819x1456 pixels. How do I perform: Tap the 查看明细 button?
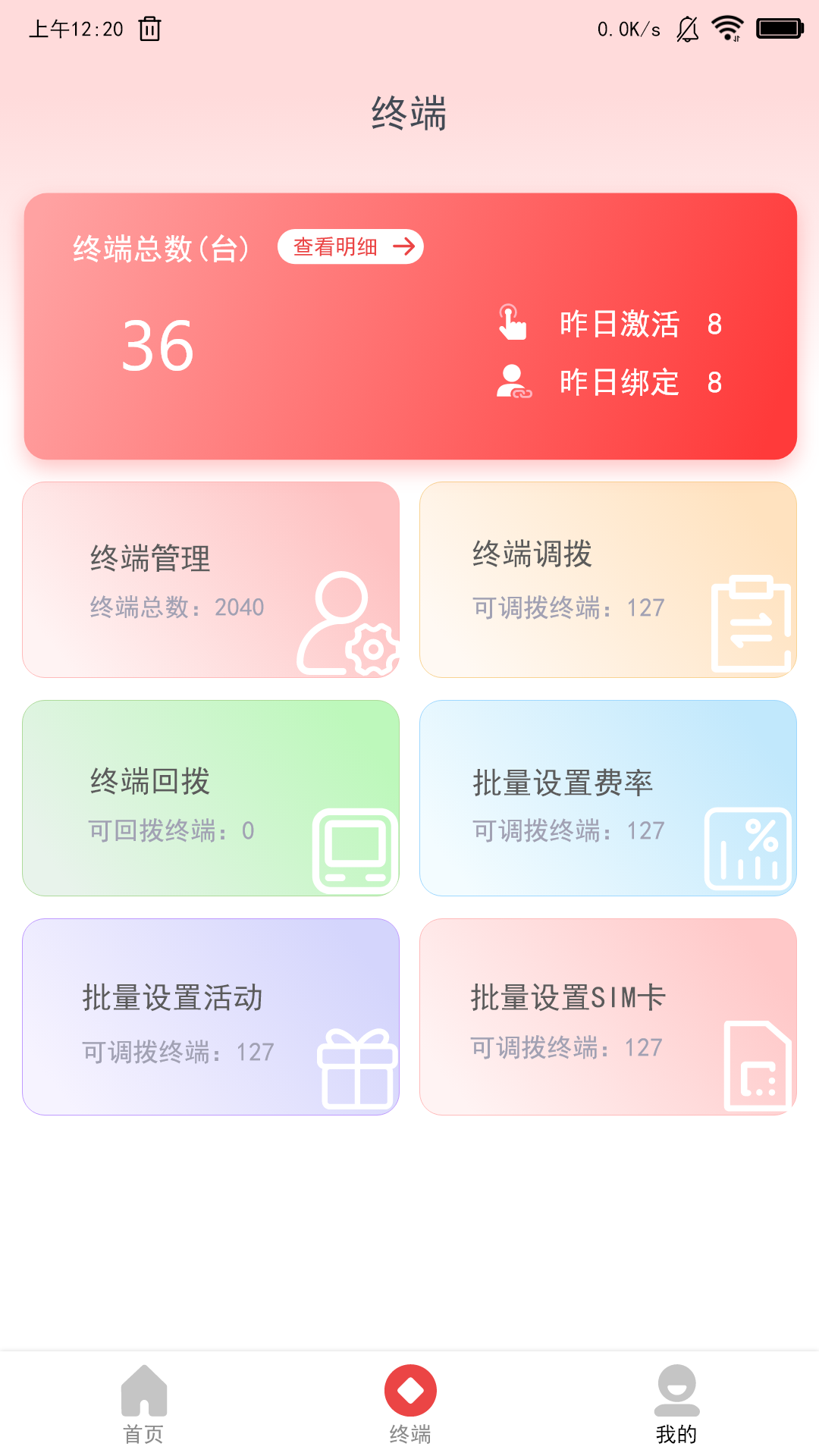click(x=350, y=246)
